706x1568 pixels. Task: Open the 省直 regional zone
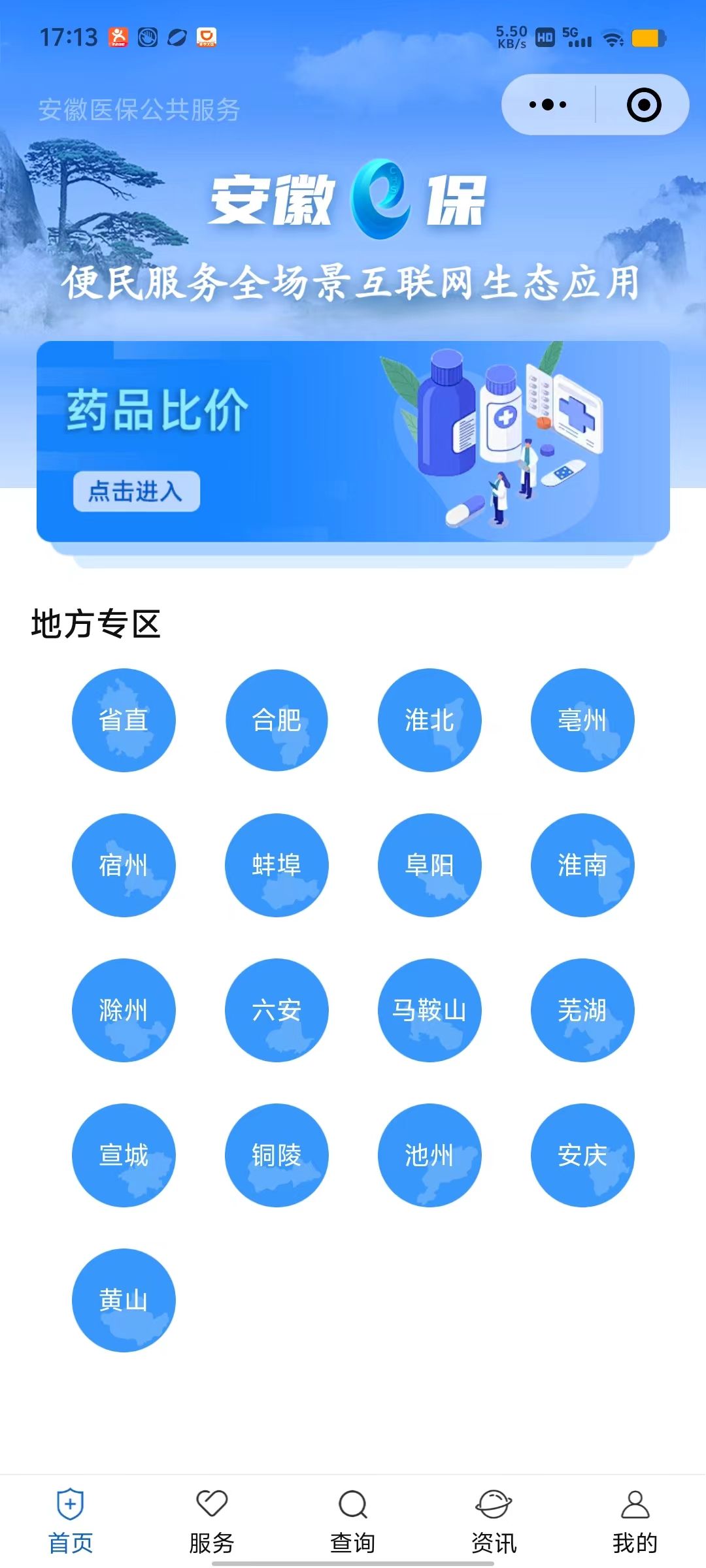pos(124,720)
